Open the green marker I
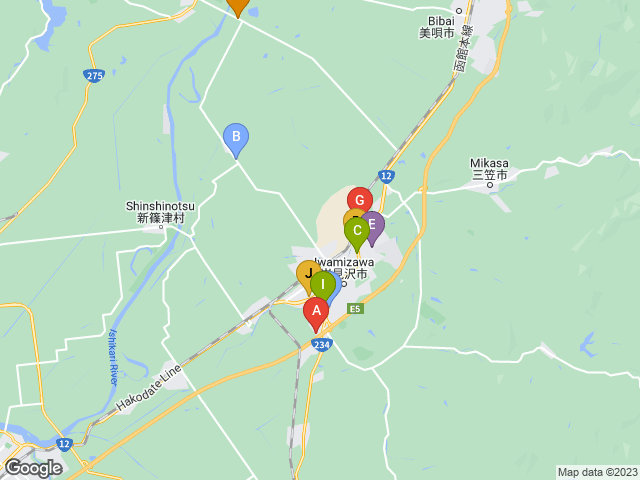Screen dimensions: 640x480 (323, 283)
